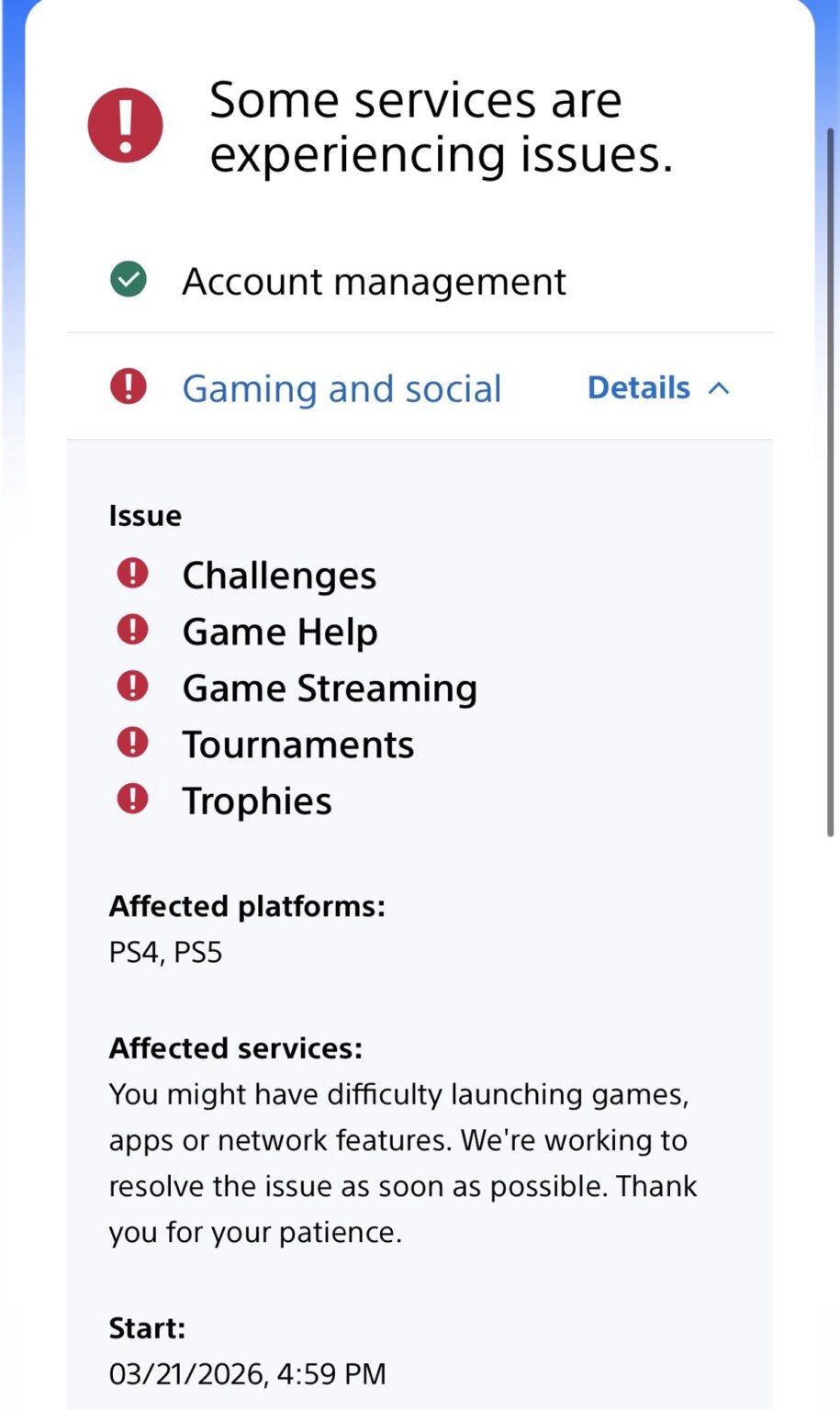Select the error icon beside Game Streaming
The width and height of the screenshot is (840, 1410).
(x=132, y=686)
